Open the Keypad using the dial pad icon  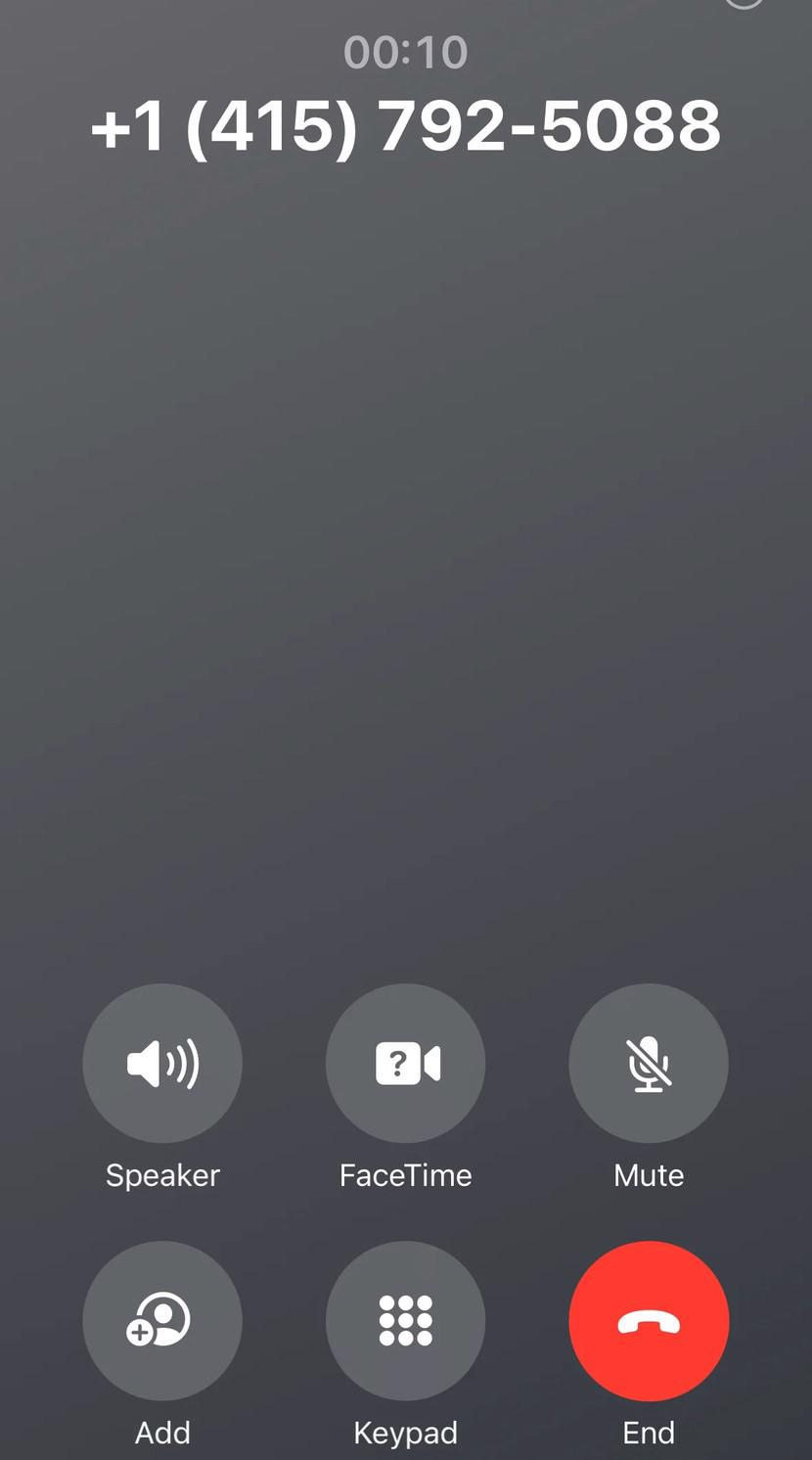point(405,1321)
